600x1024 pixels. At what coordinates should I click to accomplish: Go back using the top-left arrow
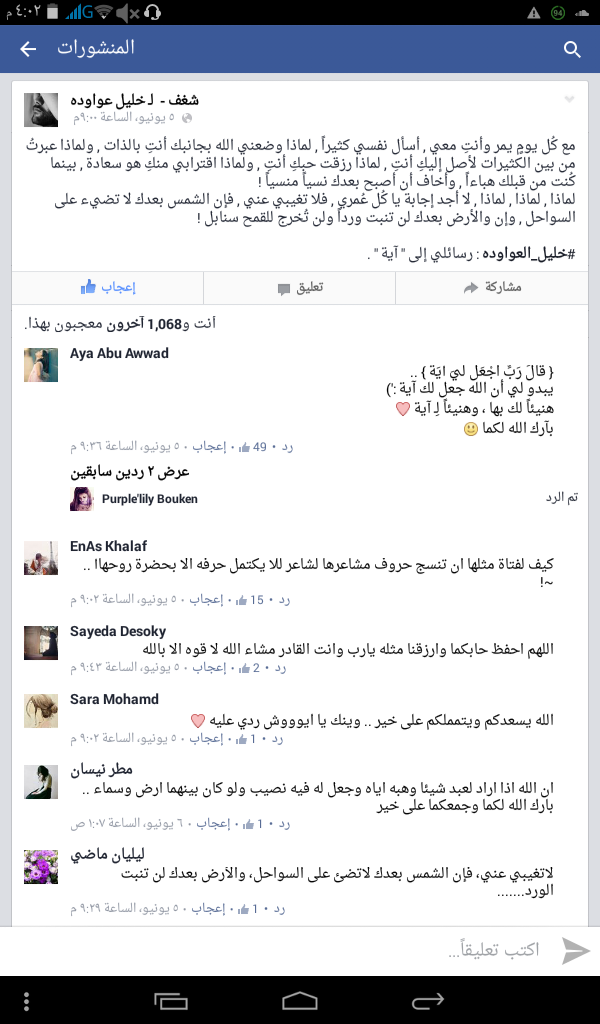coord(28,48)
